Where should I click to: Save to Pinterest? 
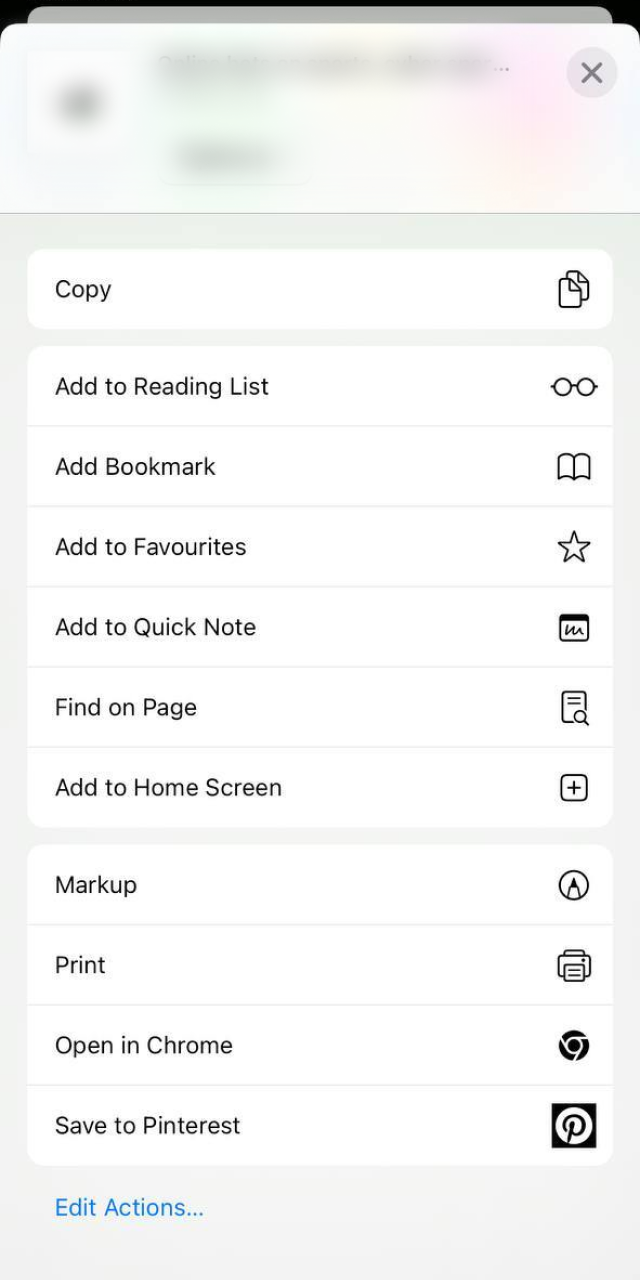tap(320, 1125)
